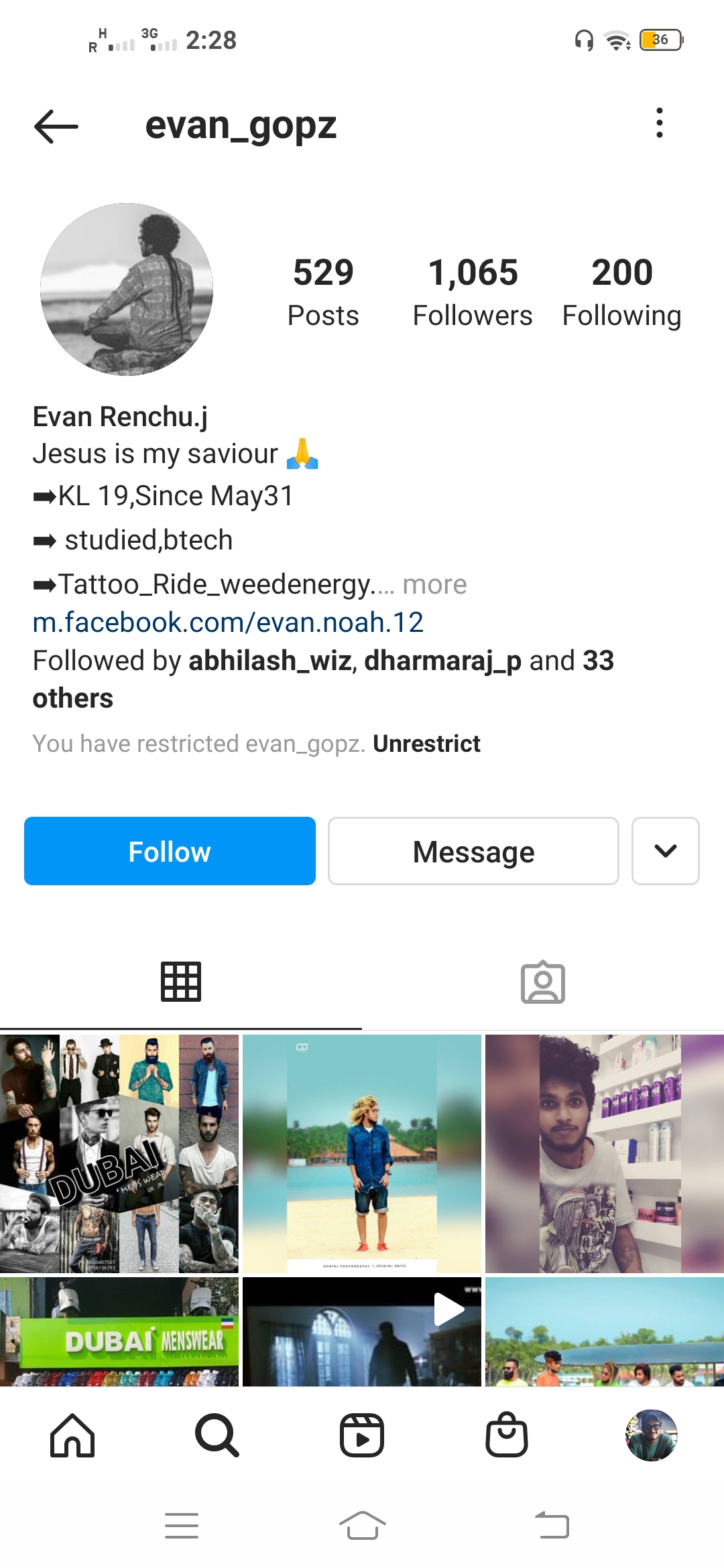The image size is (724, 1568).
Task: Go back using the top arrow
Action: pyautogui.click(x=56, y=126)
